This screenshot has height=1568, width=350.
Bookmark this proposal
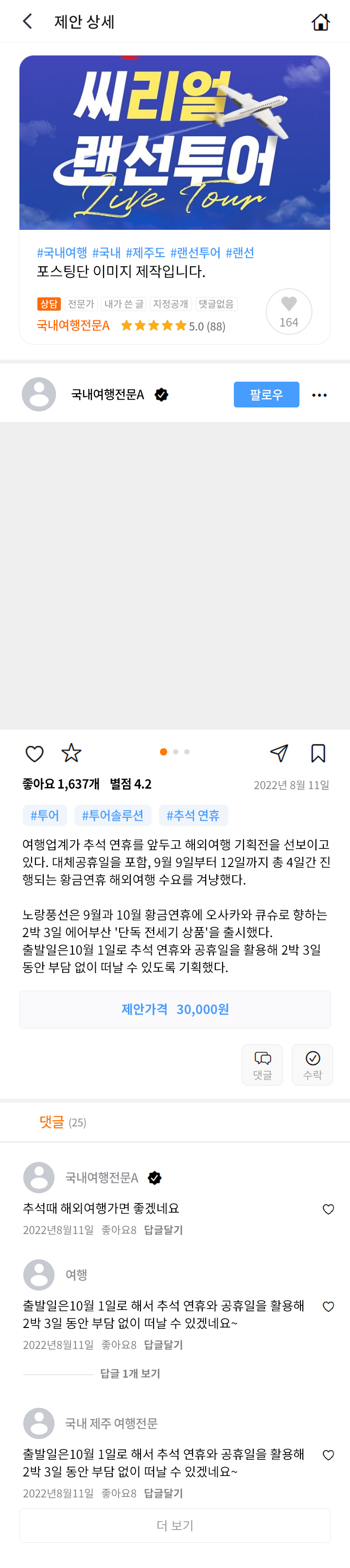(318, 753)
